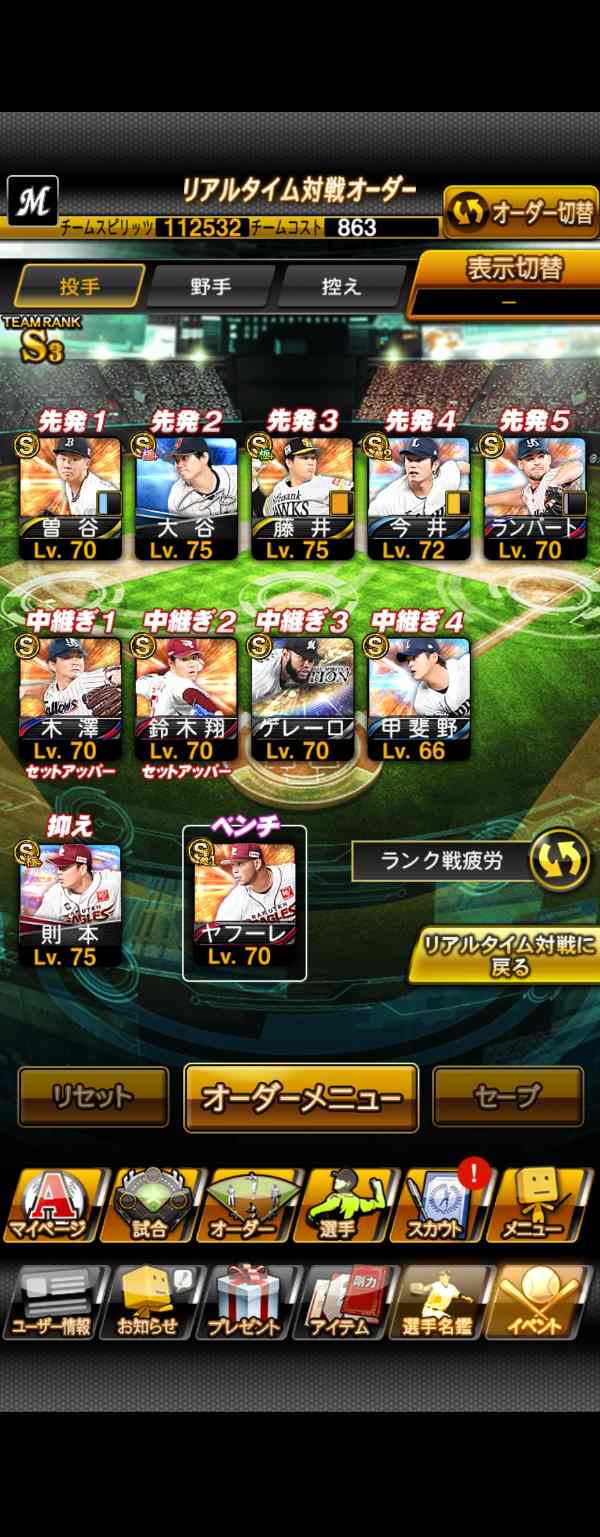Viewport: 600px width, 1537px height.
Task: Switch to the 控え tab
Action: pos(341,287)
